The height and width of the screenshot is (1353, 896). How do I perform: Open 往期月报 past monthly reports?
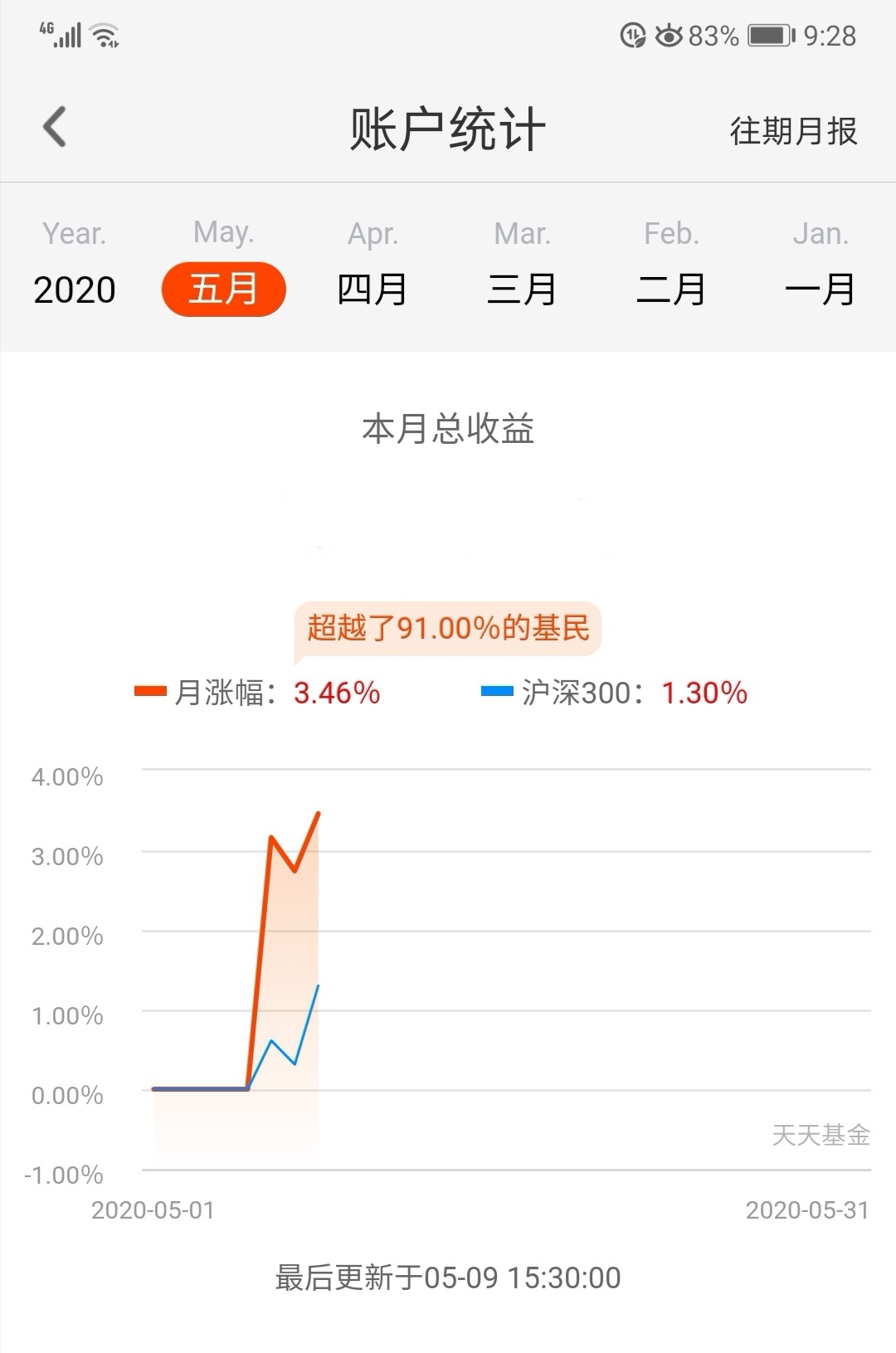792,131
